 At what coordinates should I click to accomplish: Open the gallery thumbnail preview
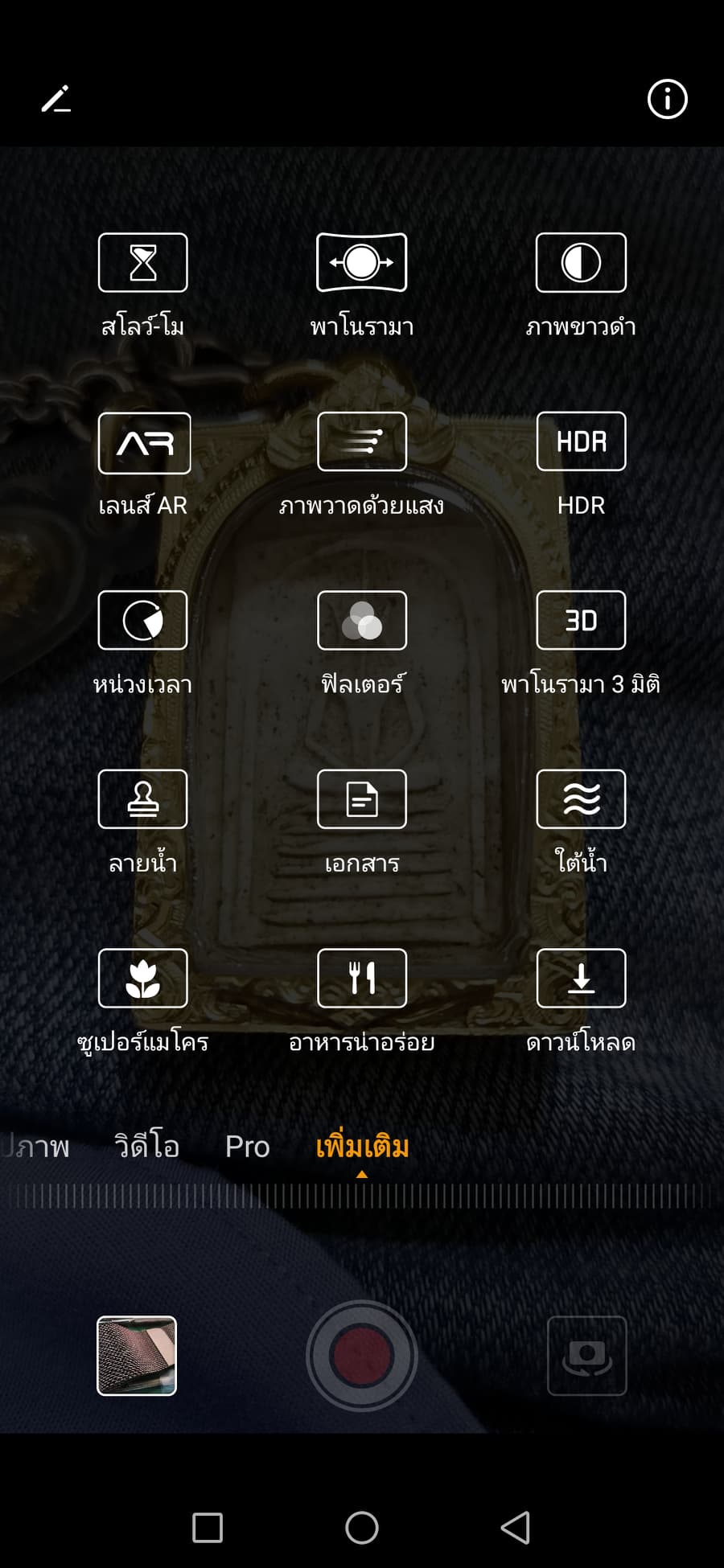137,1356
